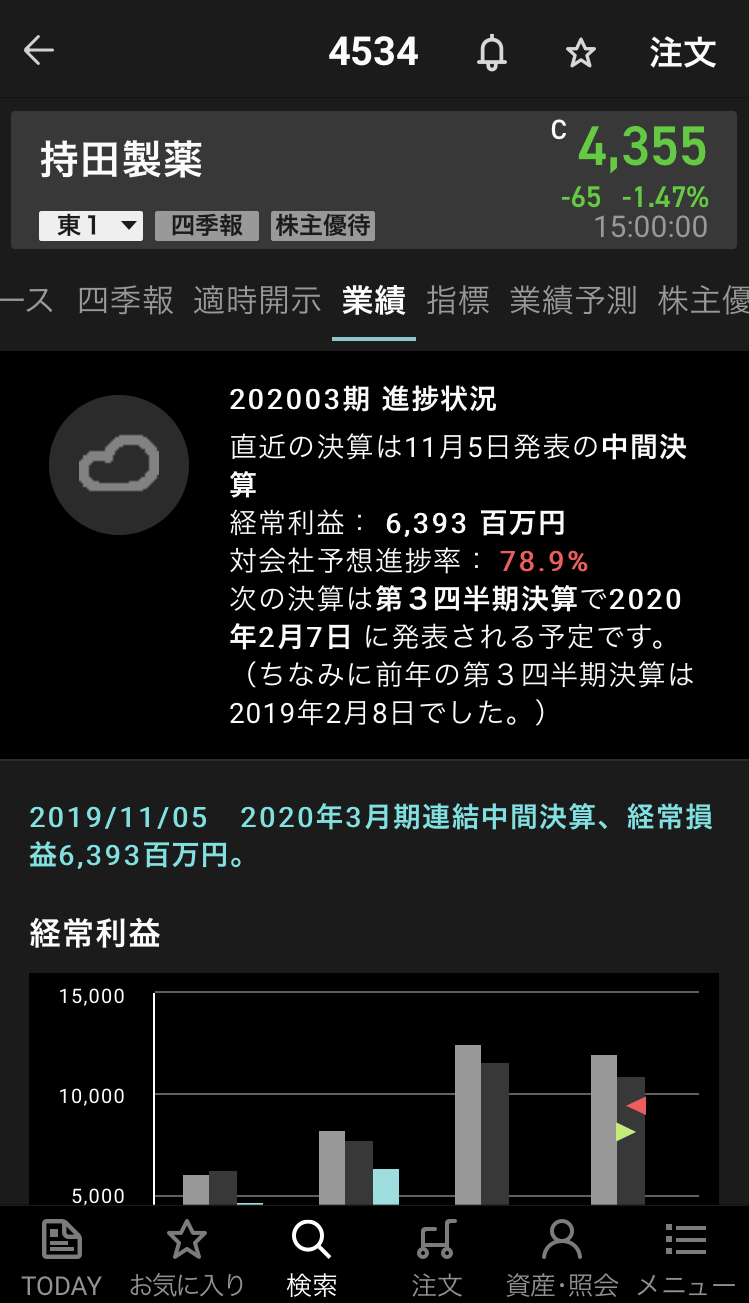Viewport: 749px width, 1303px height.
Task: Open 資産・照会 in the bottom navigation
Action: pyautogui.click(x=561, y=1256)
